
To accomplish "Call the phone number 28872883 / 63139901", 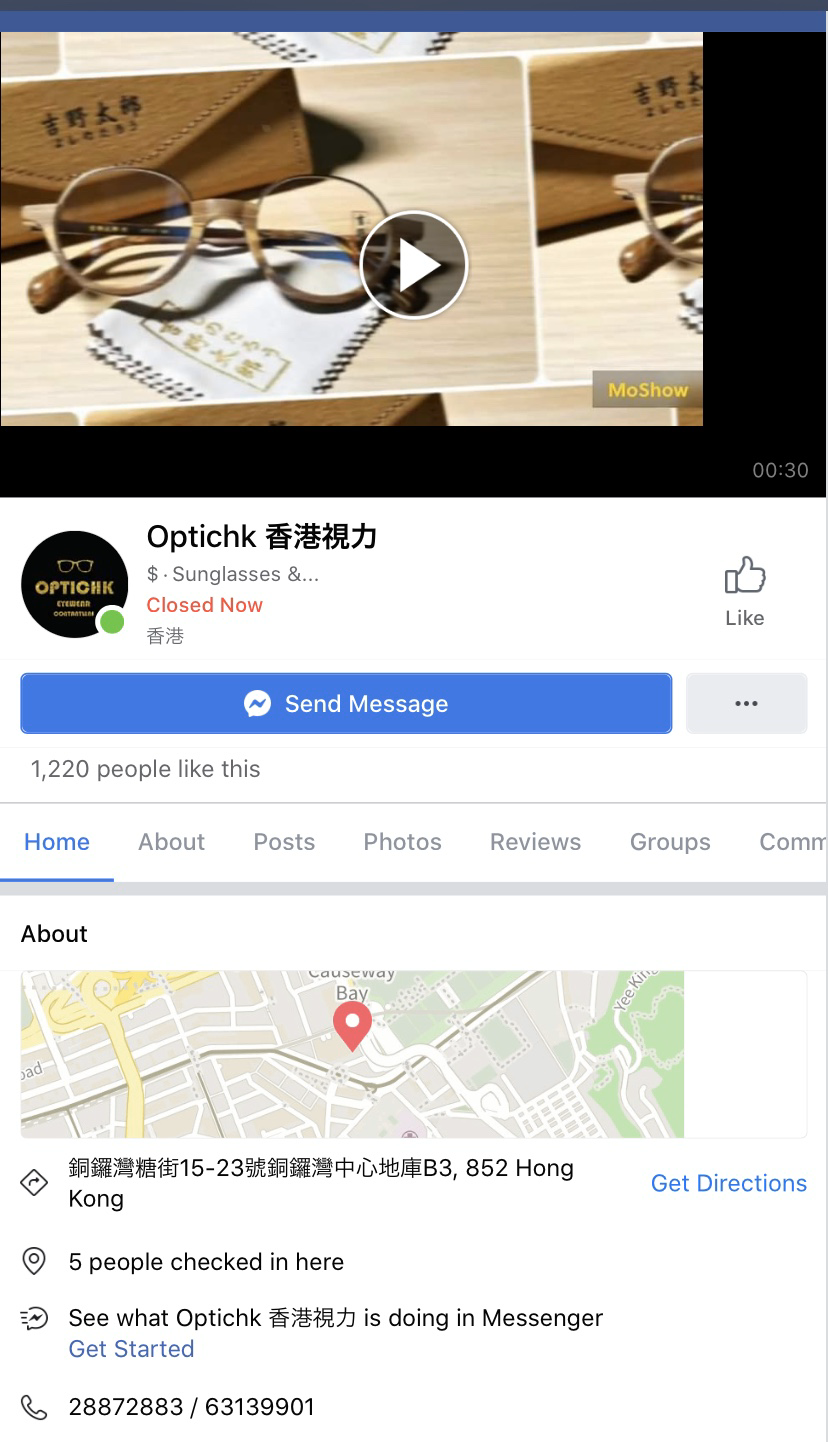I will coord(191,1407).
